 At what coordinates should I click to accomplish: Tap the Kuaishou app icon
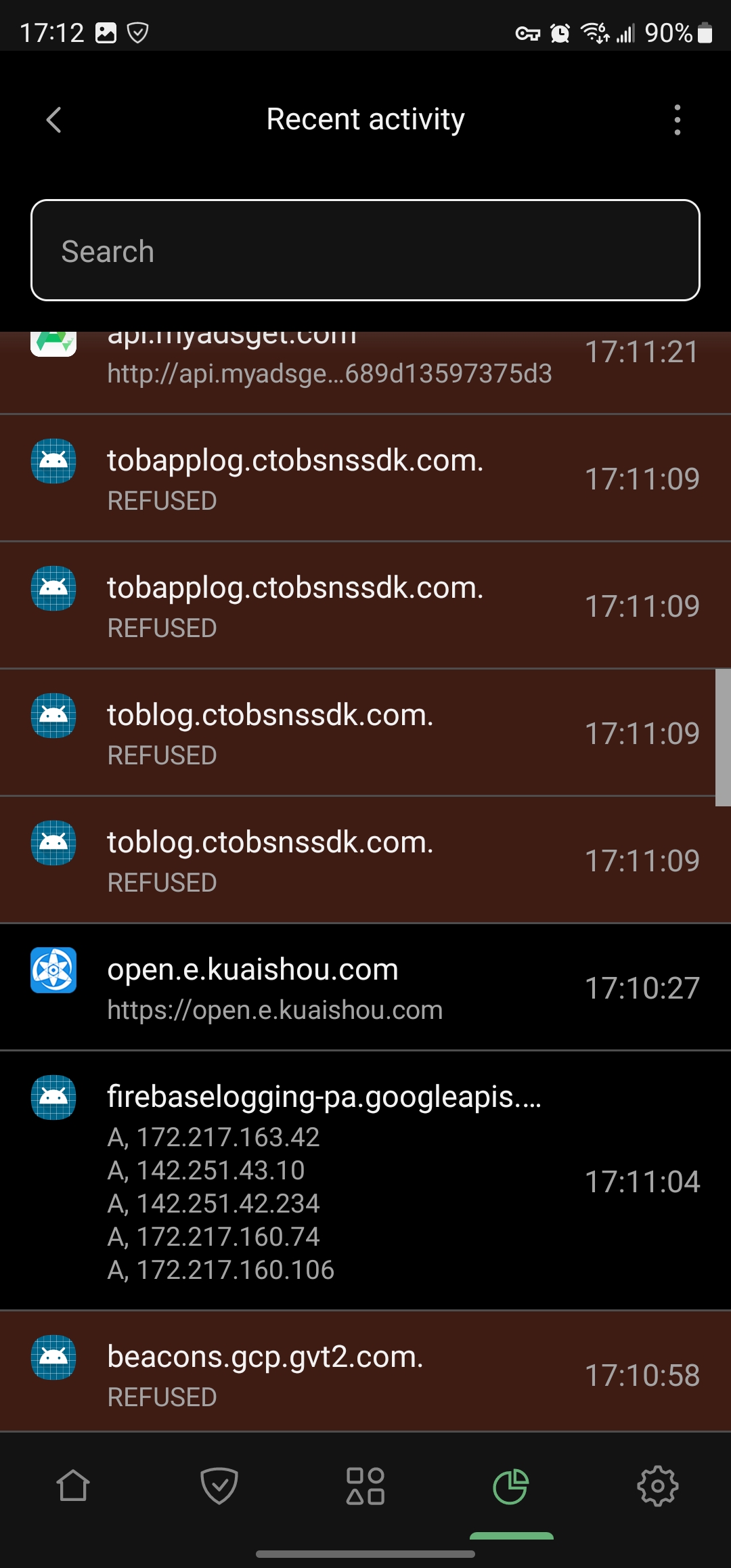[53, 970]
